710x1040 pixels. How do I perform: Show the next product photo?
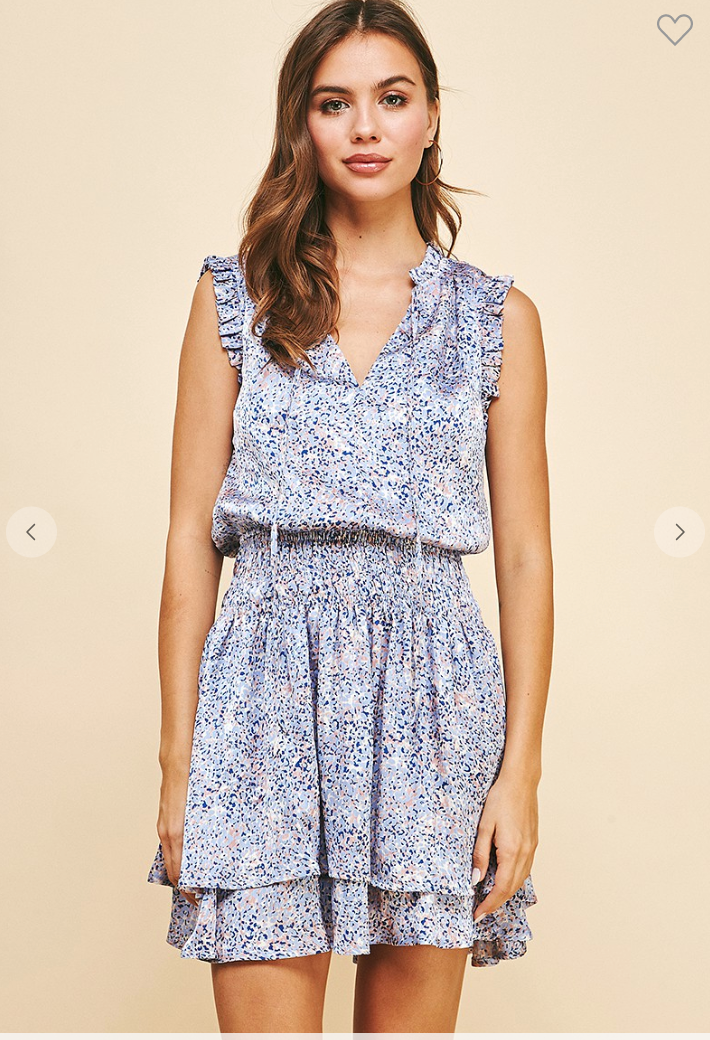pyautogui.click(x=679, y=532)
